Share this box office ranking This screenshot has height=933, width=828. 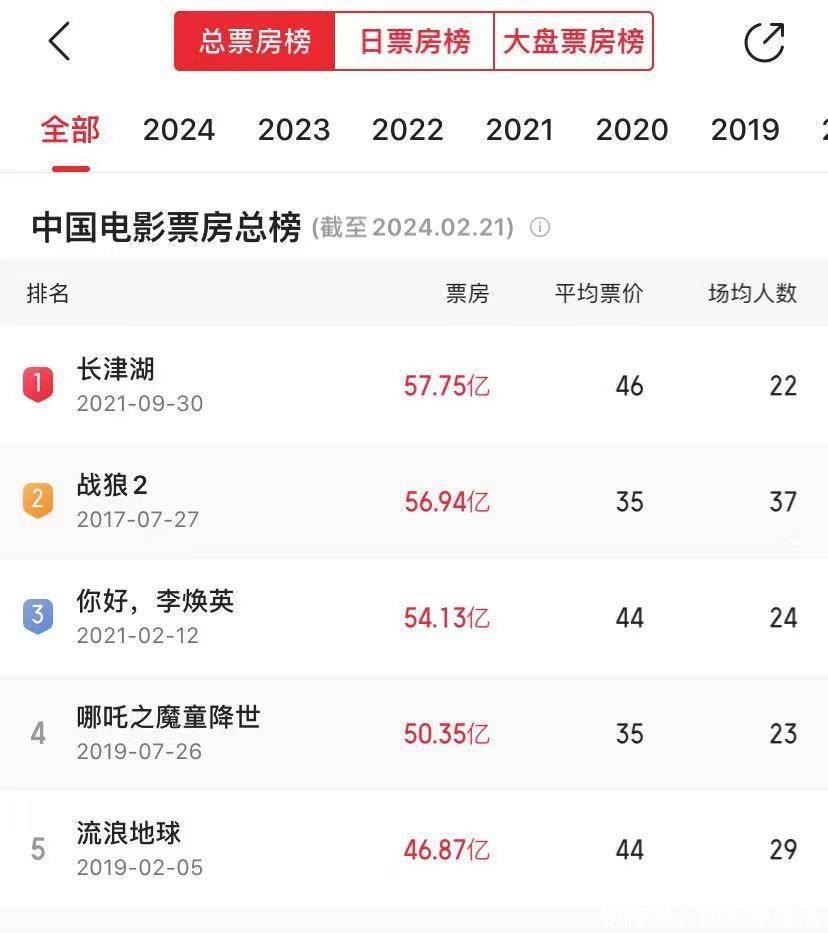[765, 42]
